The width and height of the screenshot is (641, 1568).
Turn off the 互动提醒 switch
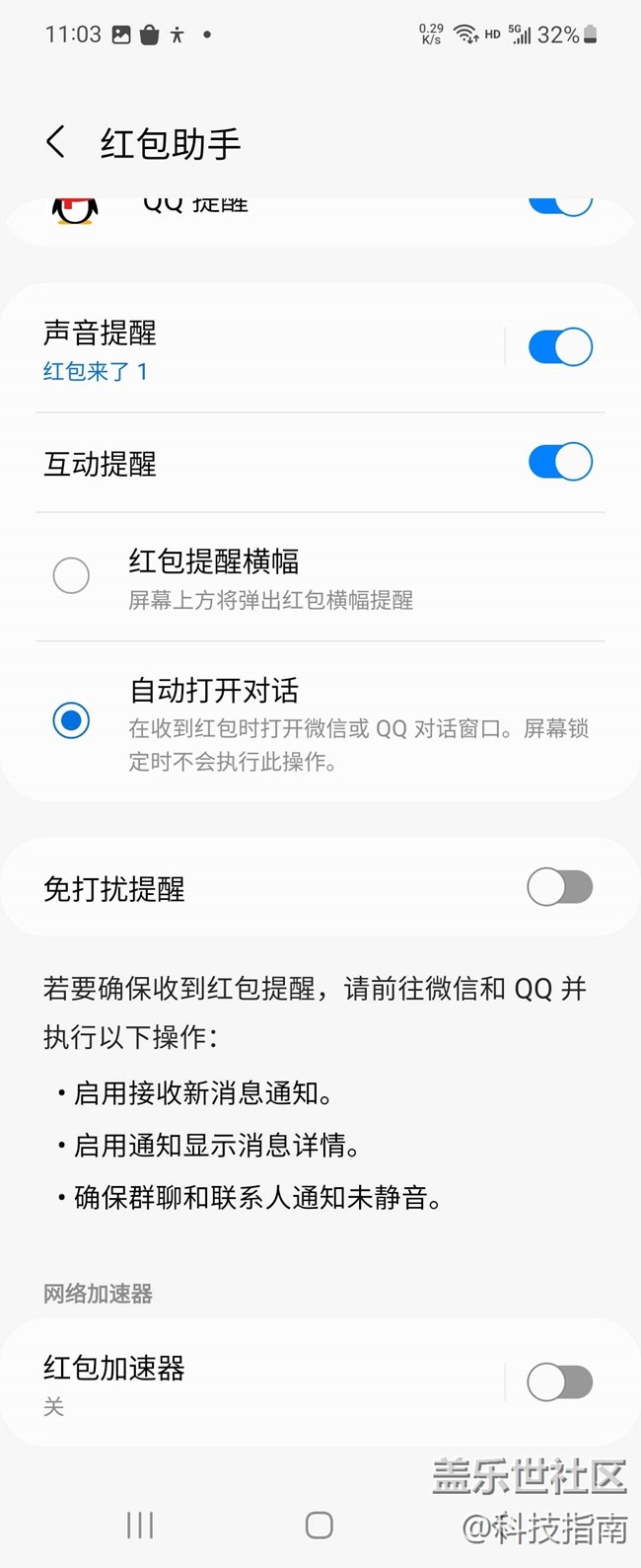click(x=560, y=462)
